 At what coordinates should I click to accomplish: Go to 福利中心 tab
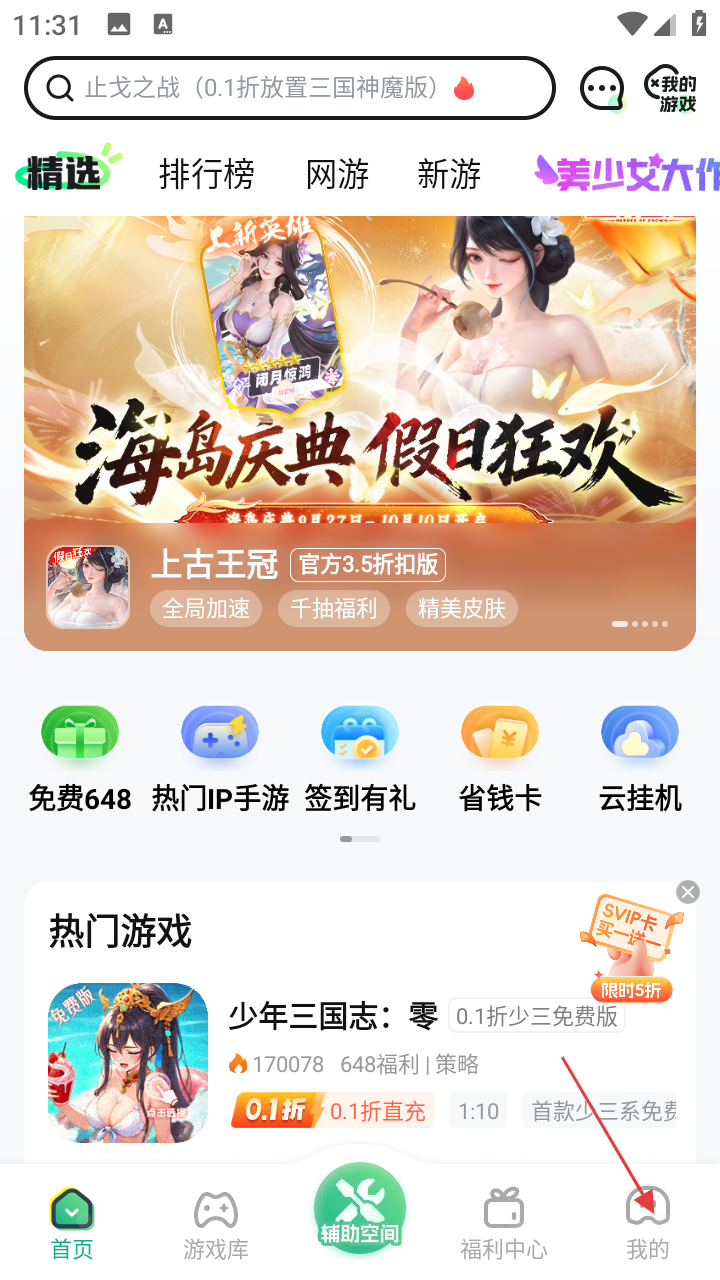coord(503,1224)
